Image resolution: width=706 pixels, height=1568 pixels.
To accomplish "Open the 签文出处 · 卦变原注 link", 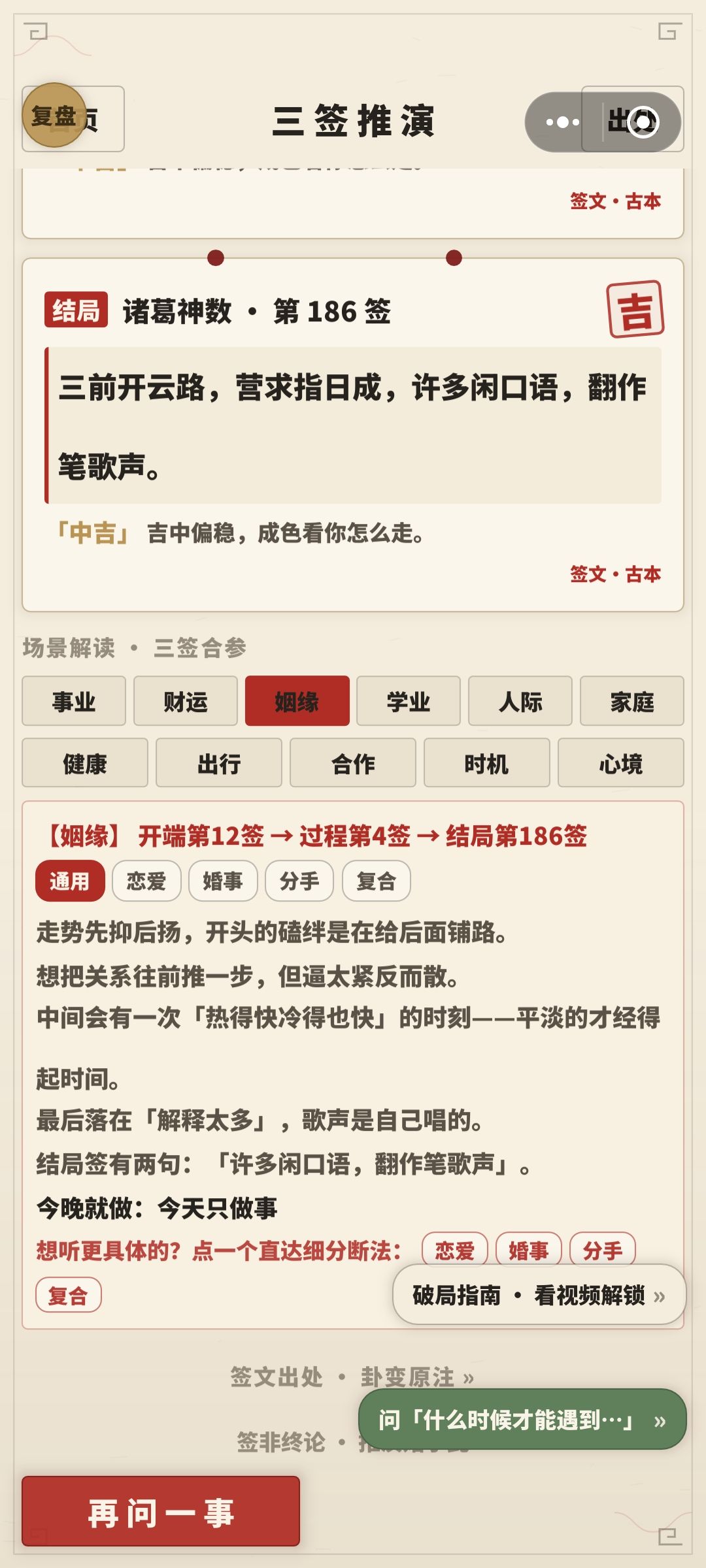I will tap(352, 1377).
